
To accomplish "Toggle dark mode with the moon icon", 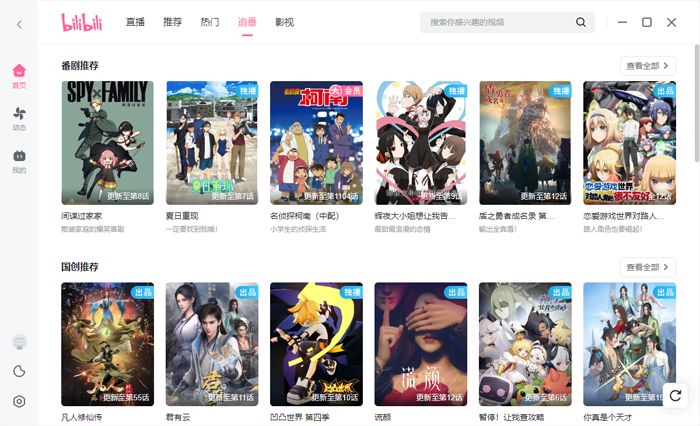I will point(19,371).
